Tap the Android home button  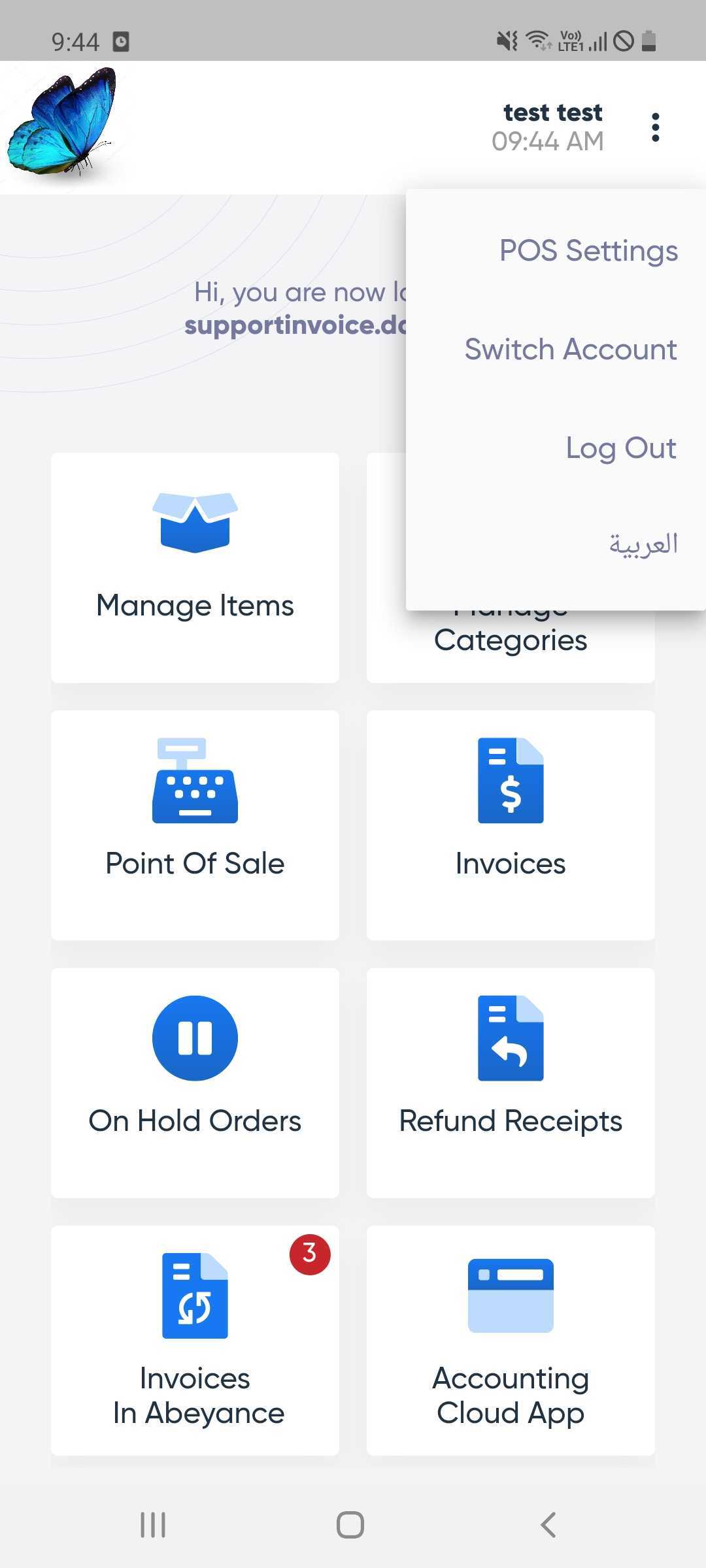click(350, 1525)
